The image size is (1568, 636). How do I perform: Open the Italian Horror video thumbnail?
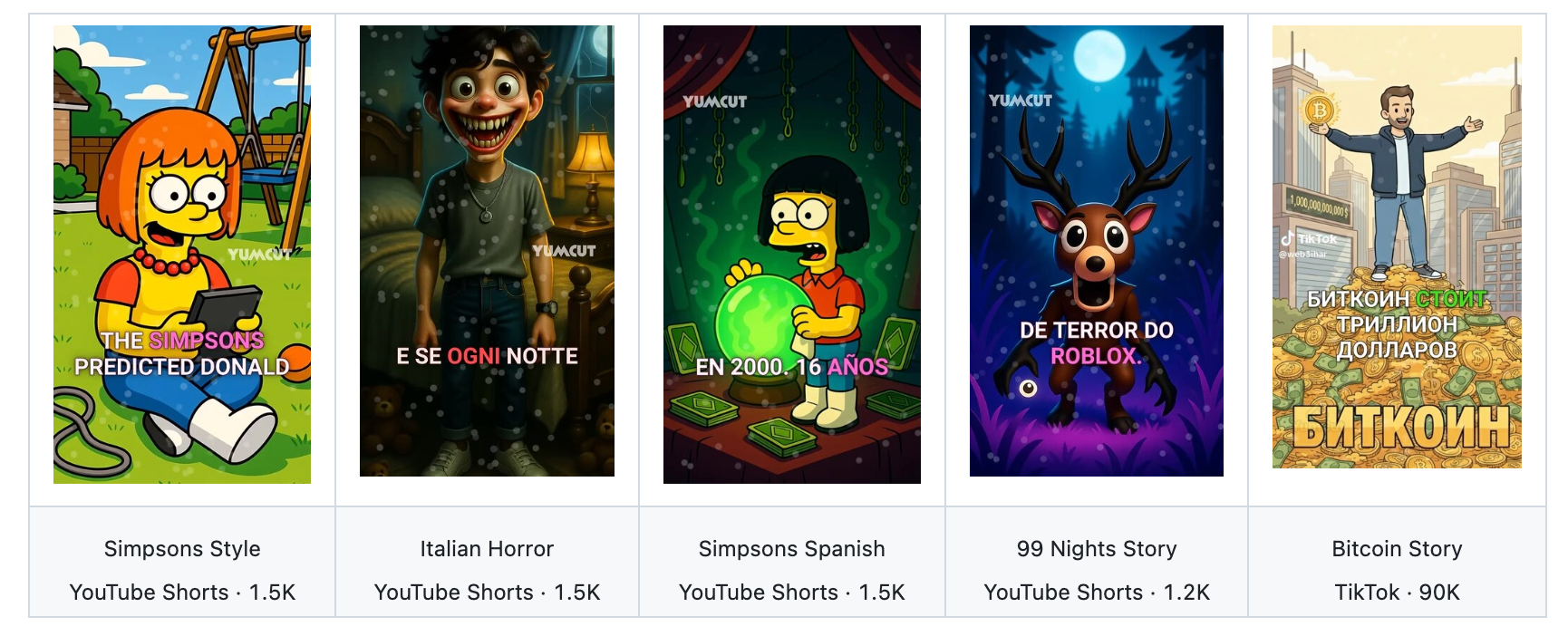pos(487,251)
